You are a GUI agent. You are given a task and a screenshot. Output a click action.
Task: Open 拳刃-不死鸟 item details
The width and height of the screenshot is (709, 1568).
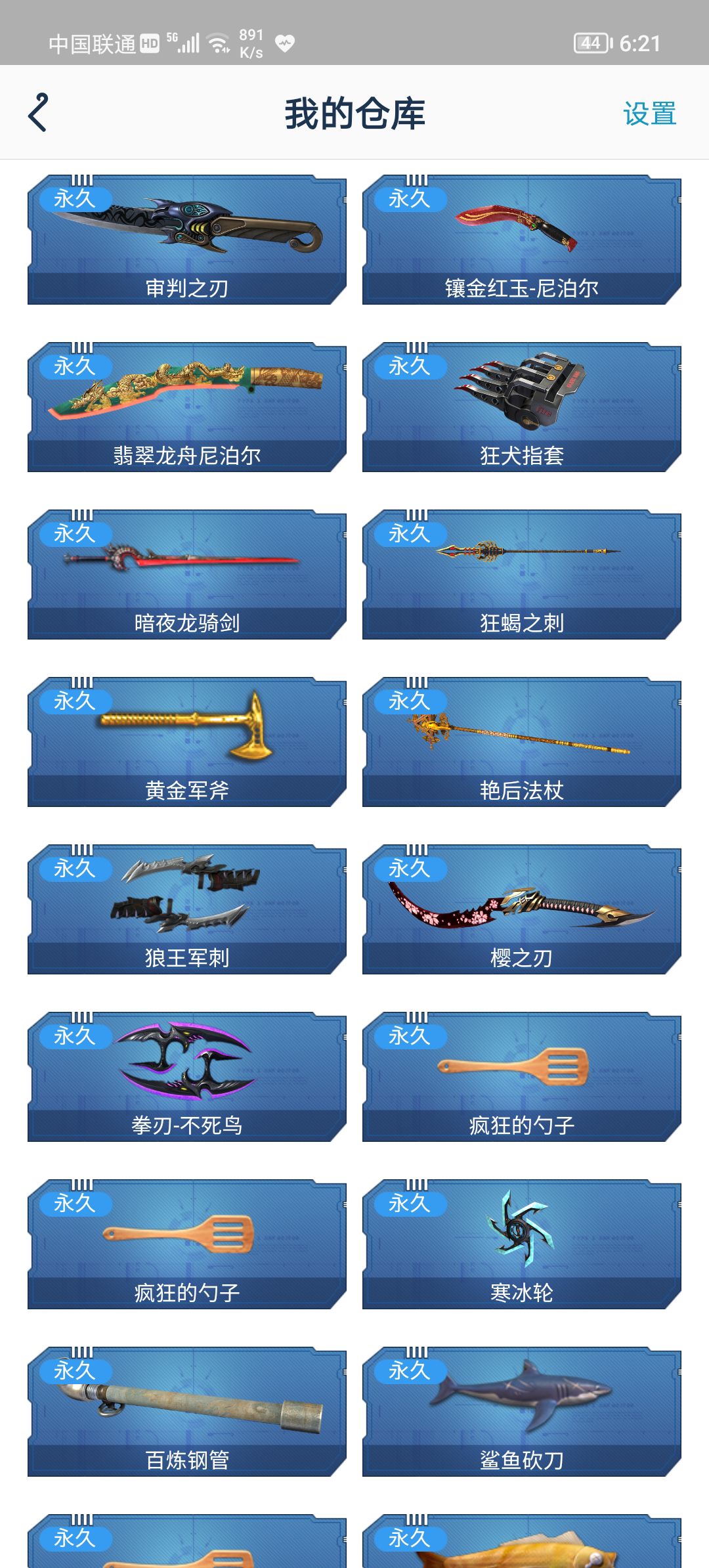pyautogui.click(x=187, y=1077)
